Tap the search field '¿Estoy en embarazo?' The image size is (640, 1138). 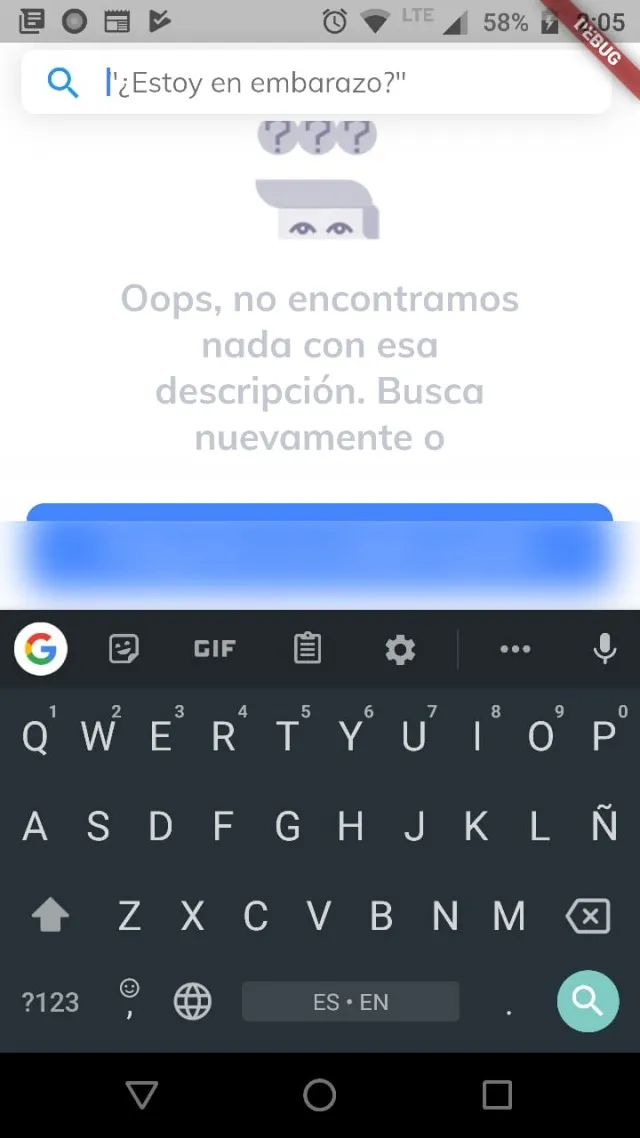tap(340, 82)
